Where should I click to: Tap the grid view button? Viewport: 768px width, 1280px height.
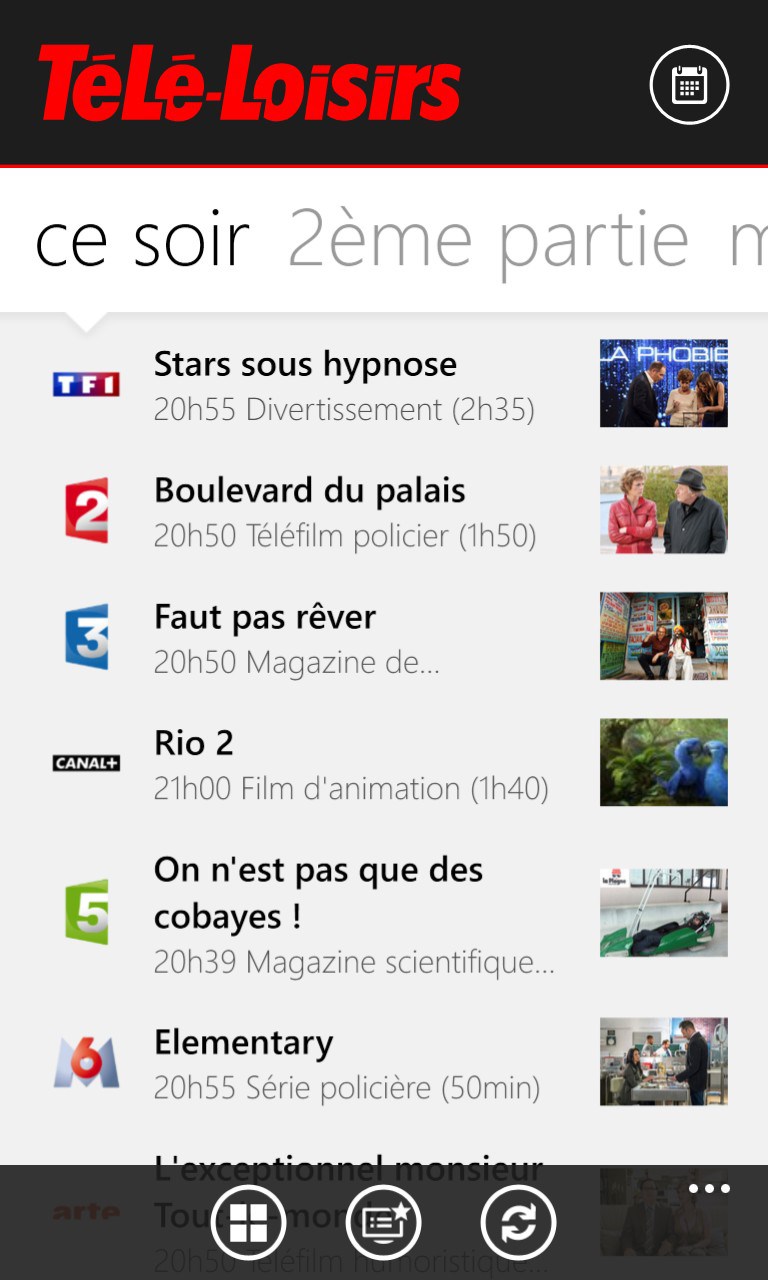coord(249,1222)
